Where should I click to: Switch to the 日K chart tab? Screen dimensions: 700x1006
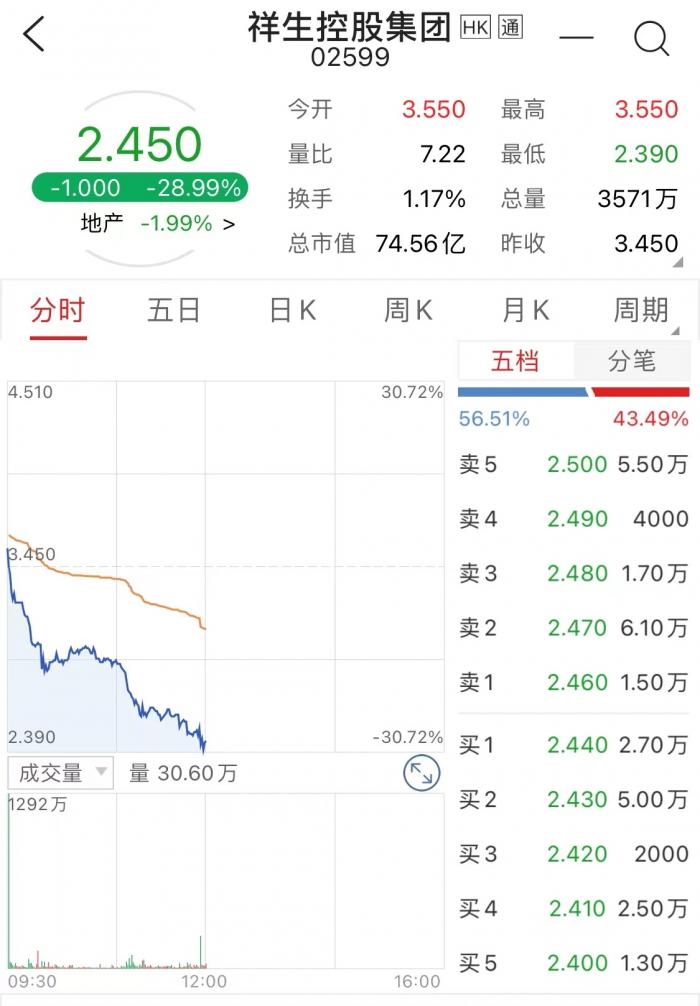[x=292, y=311]
